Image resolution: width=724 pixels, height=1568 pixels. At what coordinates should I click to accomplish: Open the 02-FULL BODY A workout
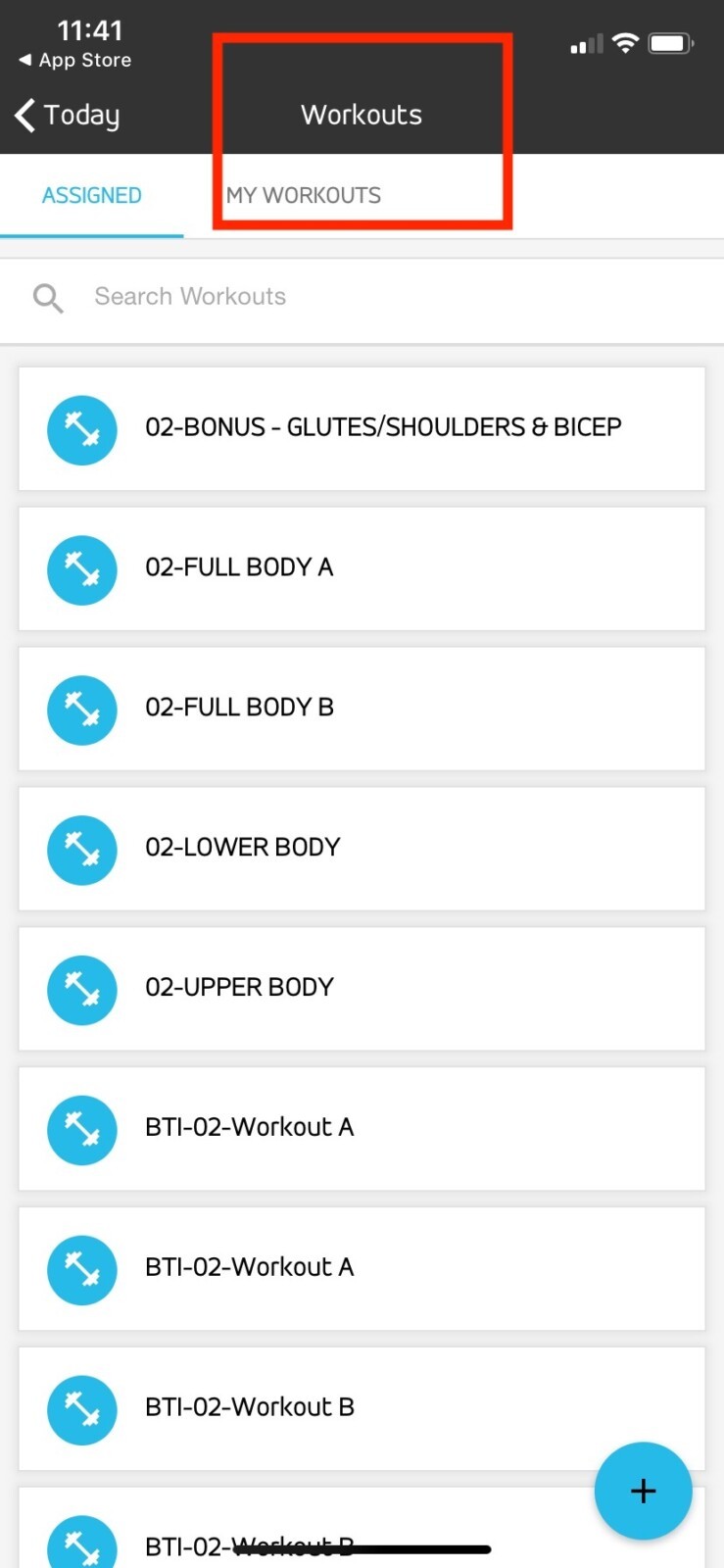(x=362, y=569)
